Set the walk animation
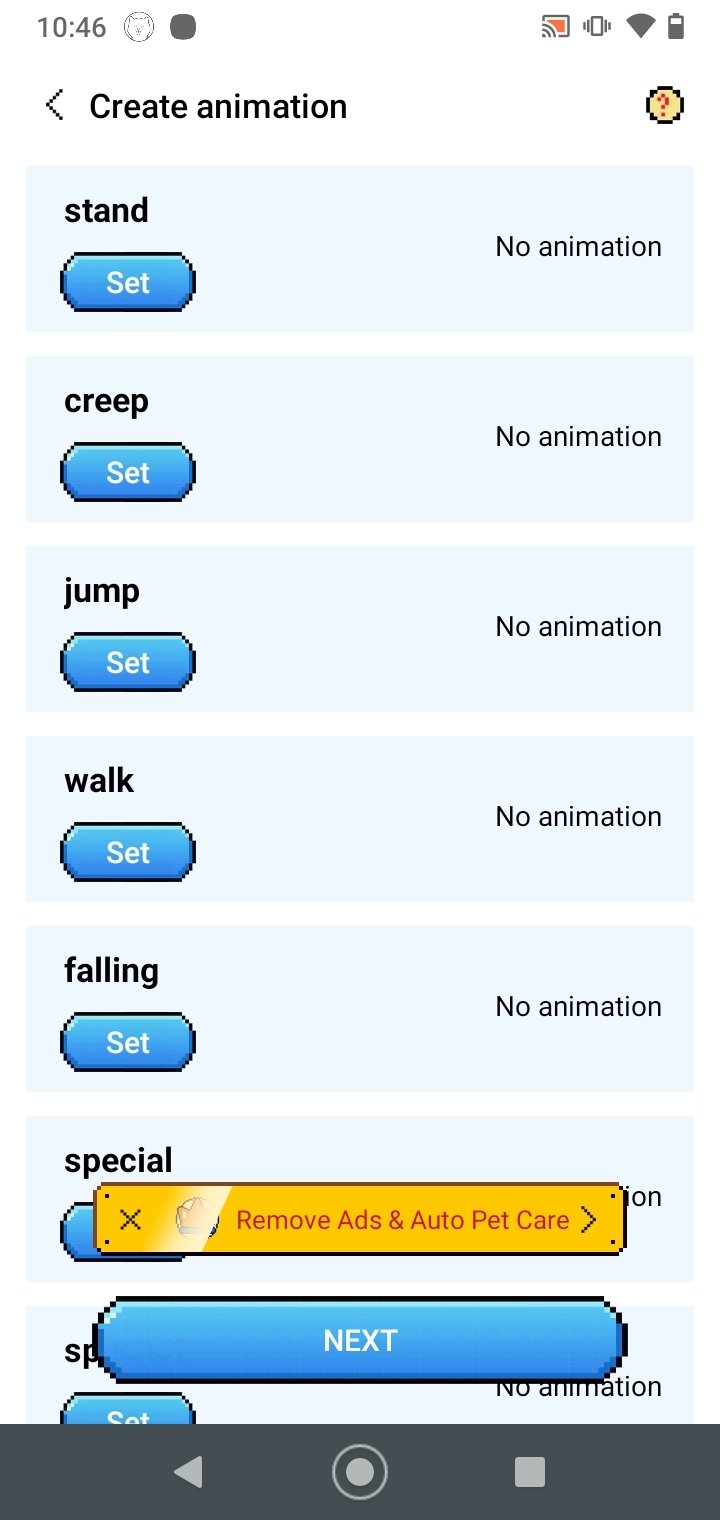Image resolution: width=720 pixels, height=1520 pixels. 128,853
